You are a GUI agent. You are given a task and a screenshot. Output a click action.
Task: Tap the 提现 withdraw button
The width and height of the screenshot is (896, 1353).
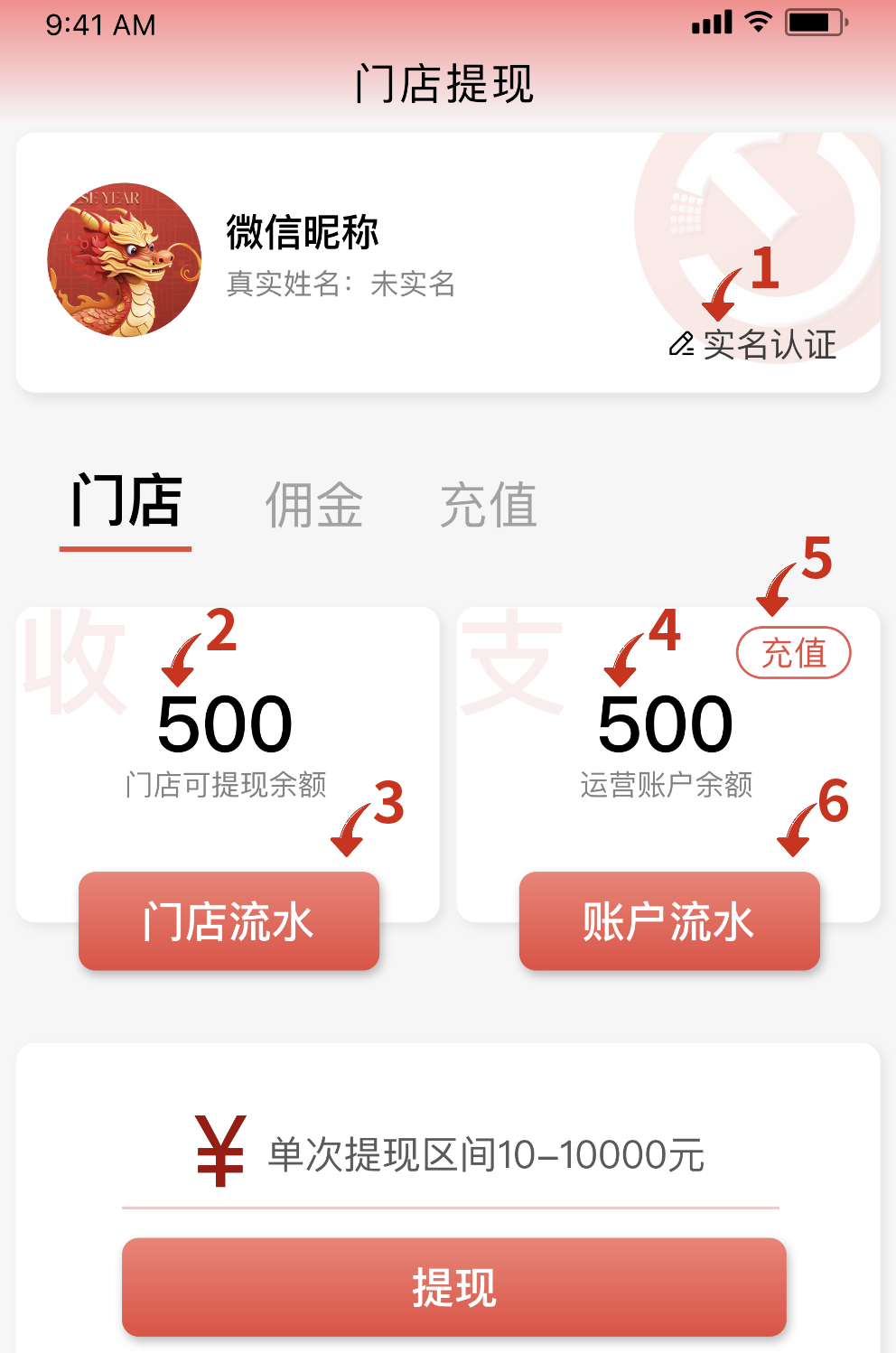[454, 1287]
